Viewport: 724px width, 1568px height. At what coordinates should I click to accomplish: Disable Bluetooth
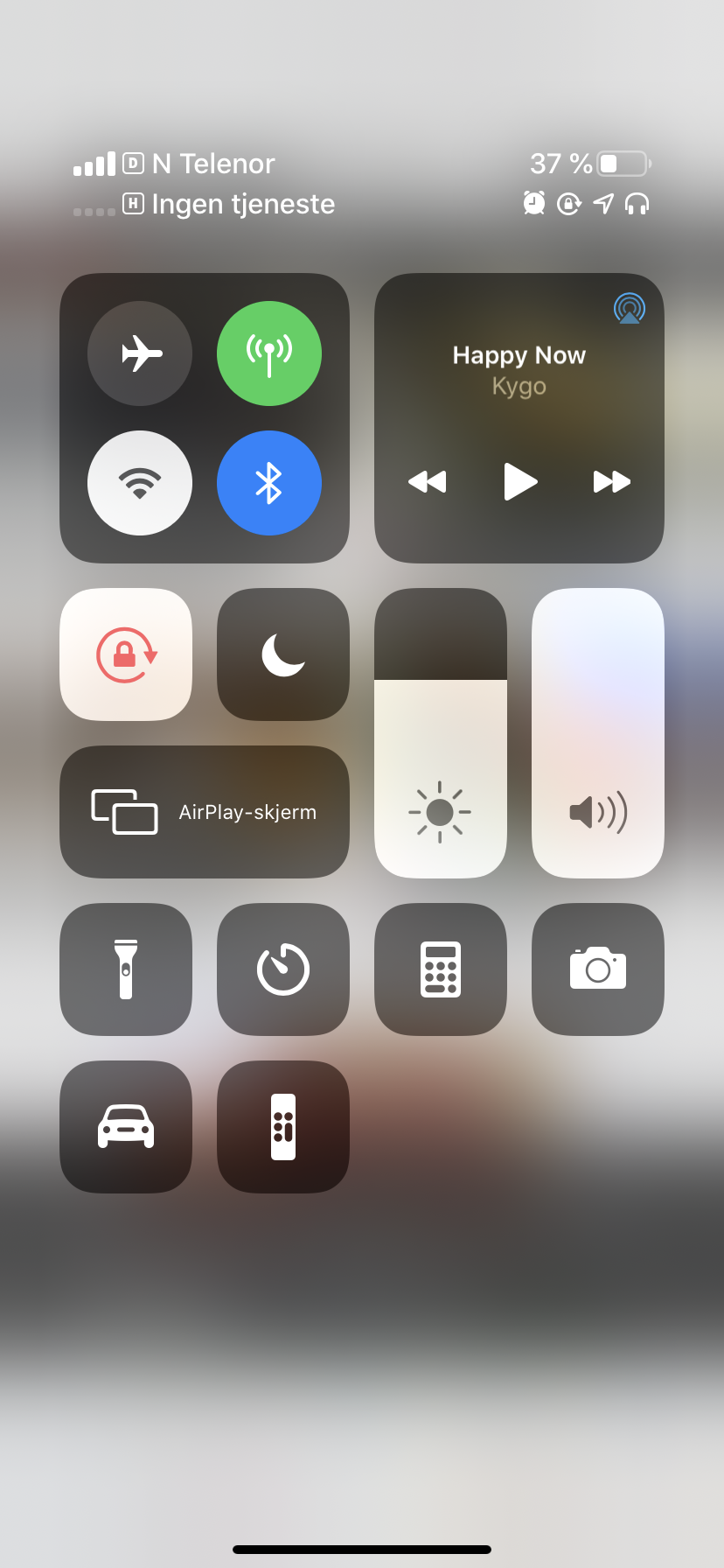[269, 483]
